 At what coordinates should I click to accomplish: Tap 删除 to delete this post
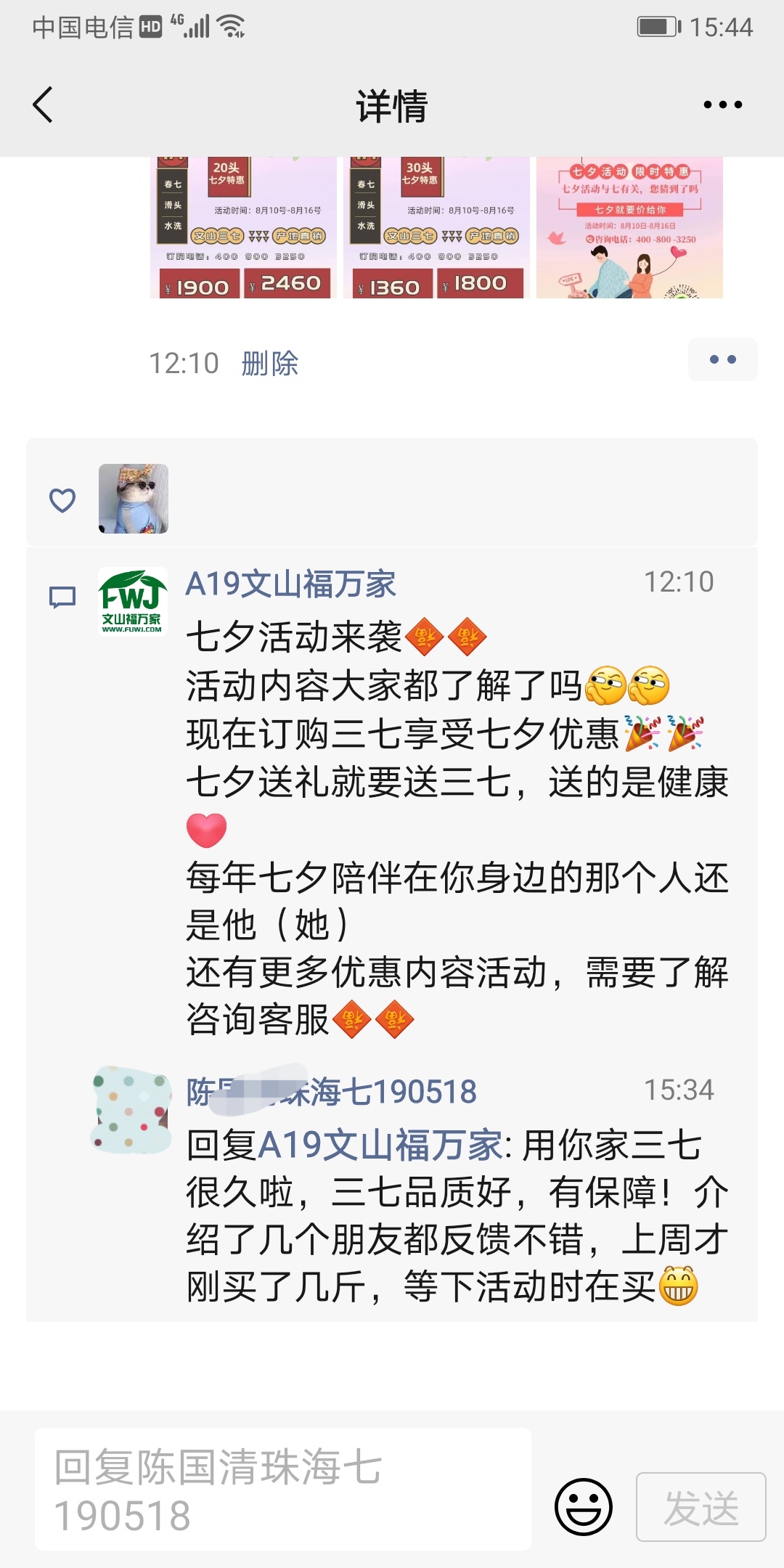[269, 363]
